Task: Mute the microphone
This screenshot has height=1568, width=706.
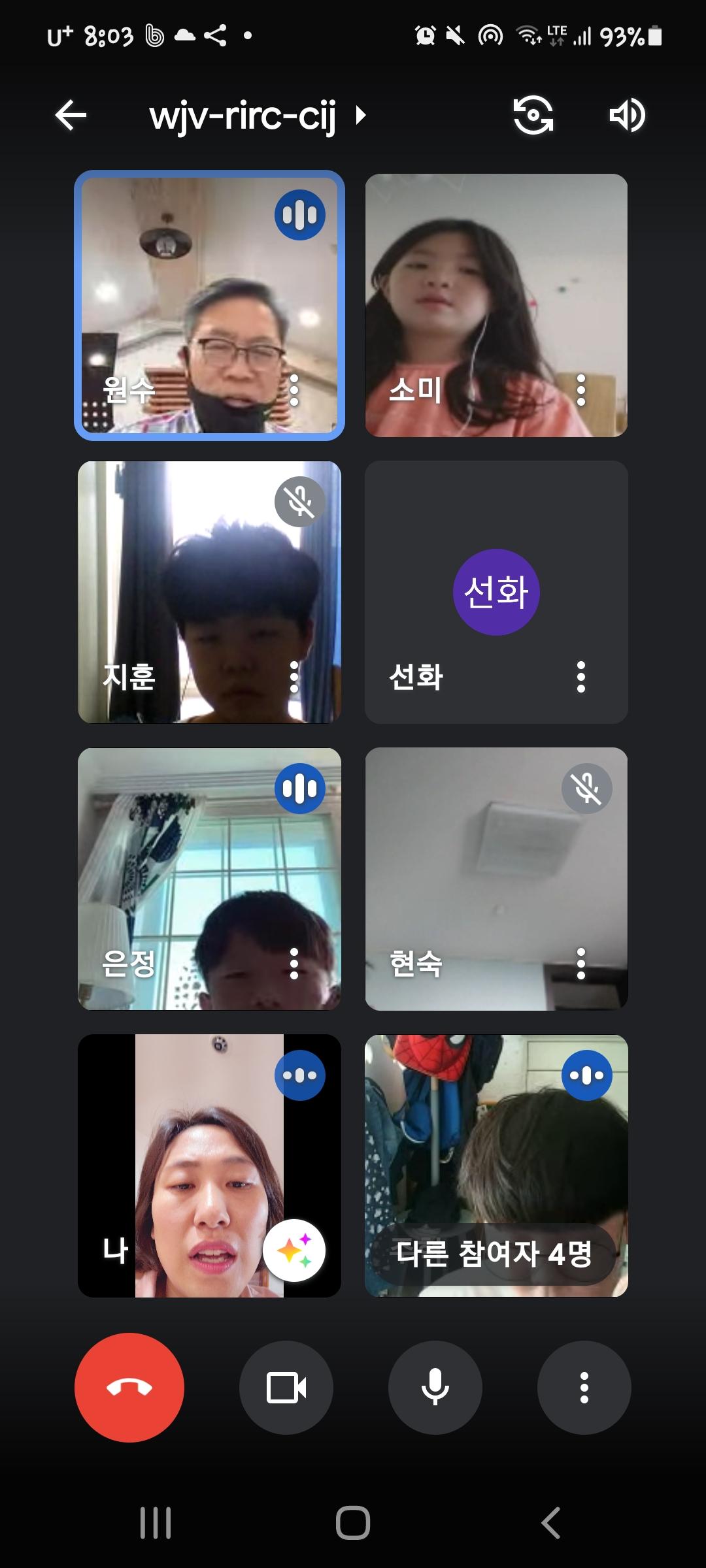Action: pyautogui.click(x=435, y=1387)
